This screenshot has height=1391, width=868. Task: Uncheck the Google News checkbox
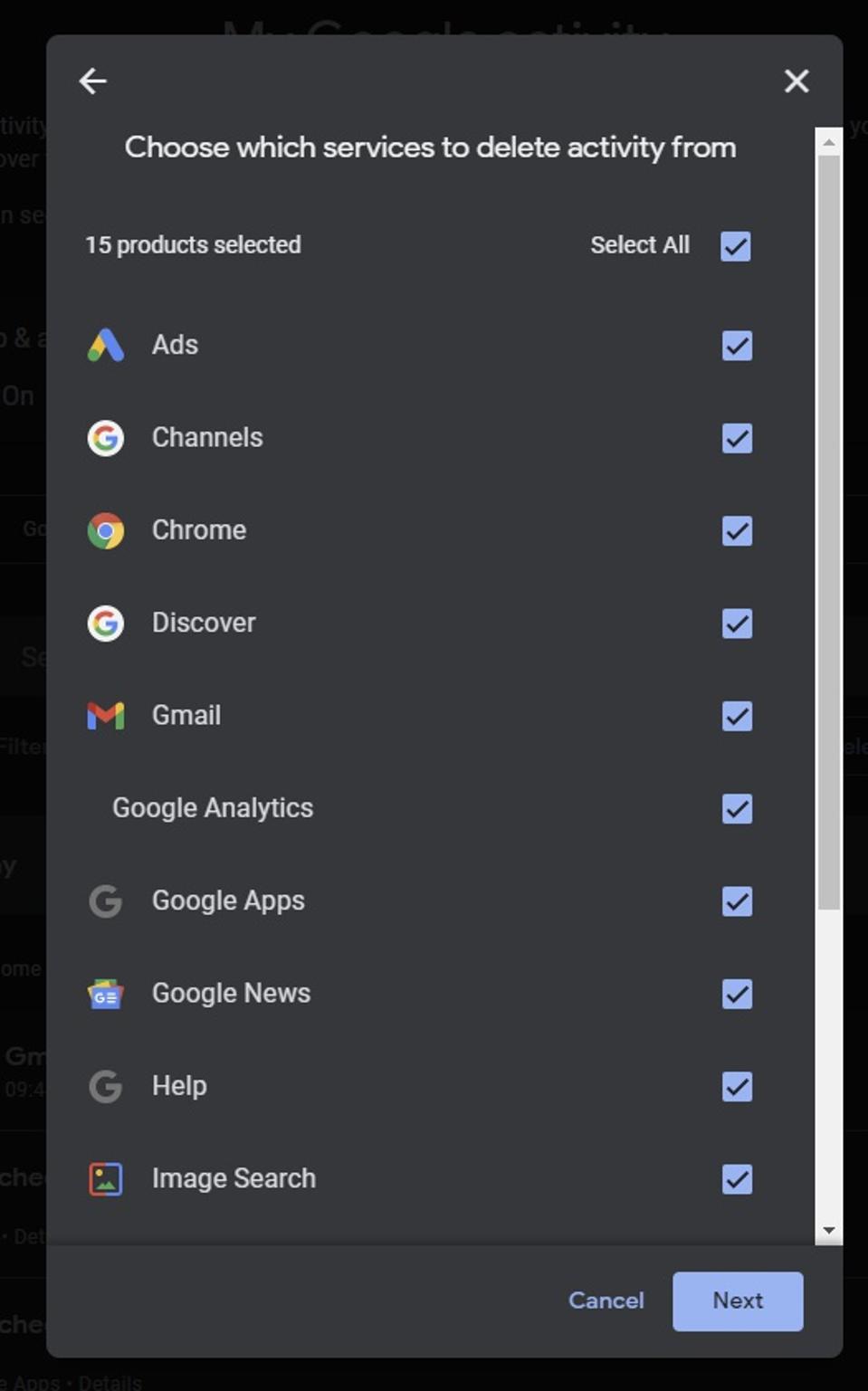coord(737,994)
